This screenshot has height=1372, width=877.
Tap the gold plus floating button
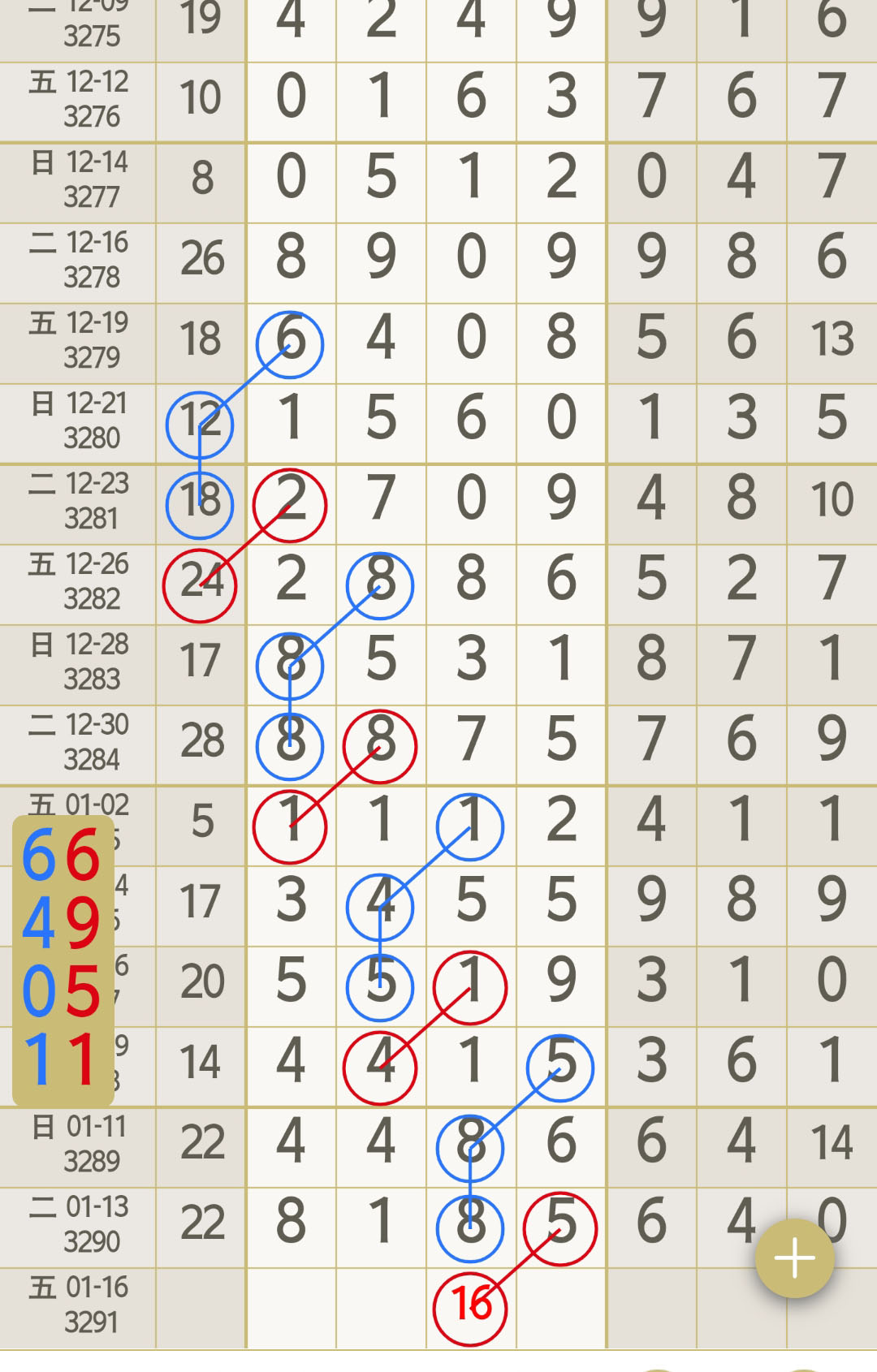[x=794, y=1258]
